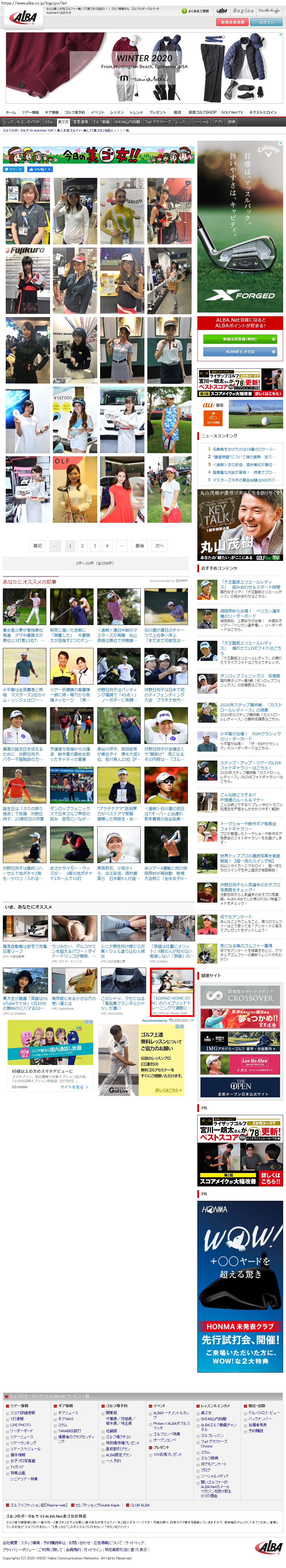Open the ツアー情報 navigation item
This screenshot has width=286, height=1568.
pos(30,112)
